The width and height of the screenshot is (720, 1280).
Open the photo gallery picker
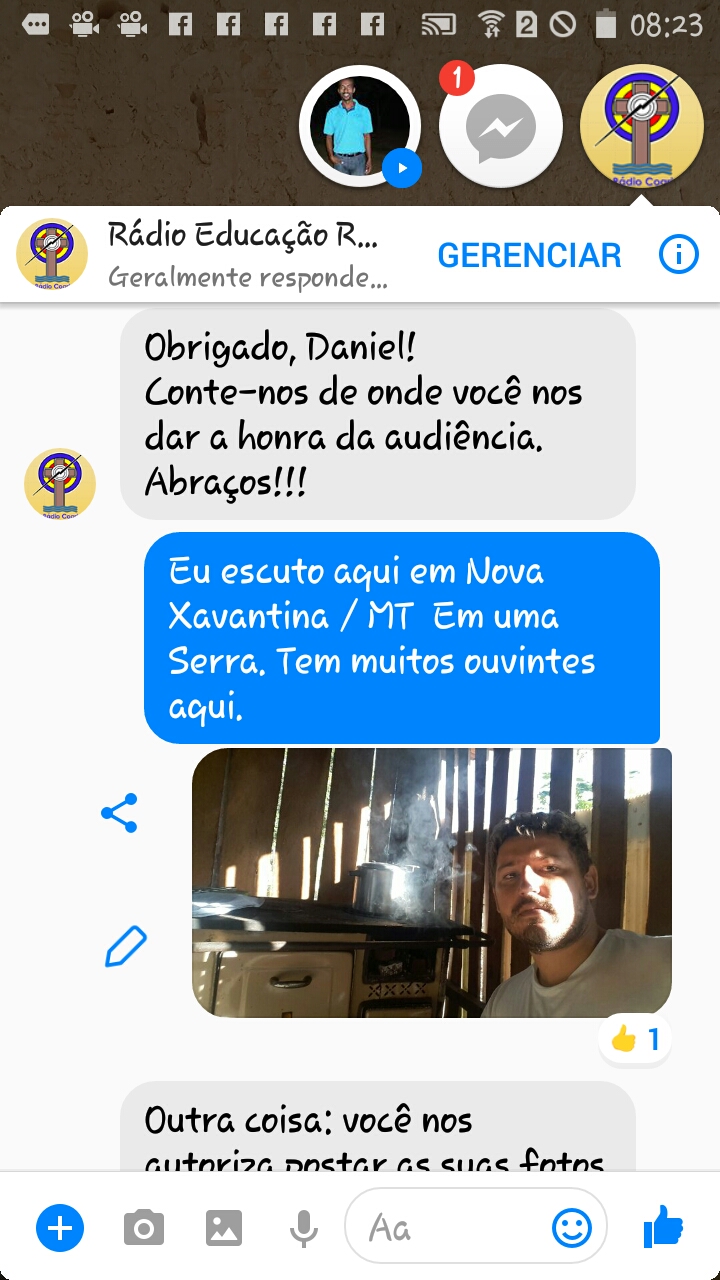[224, 1227]
